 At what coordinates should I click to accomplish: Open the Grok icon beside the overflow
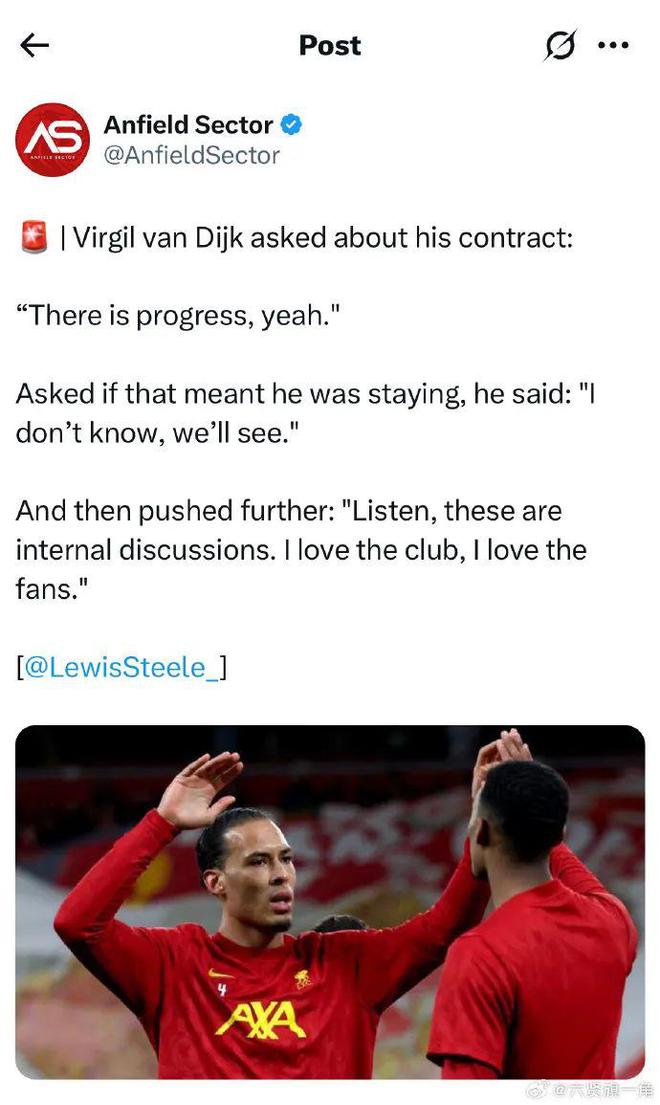(560, 45)
